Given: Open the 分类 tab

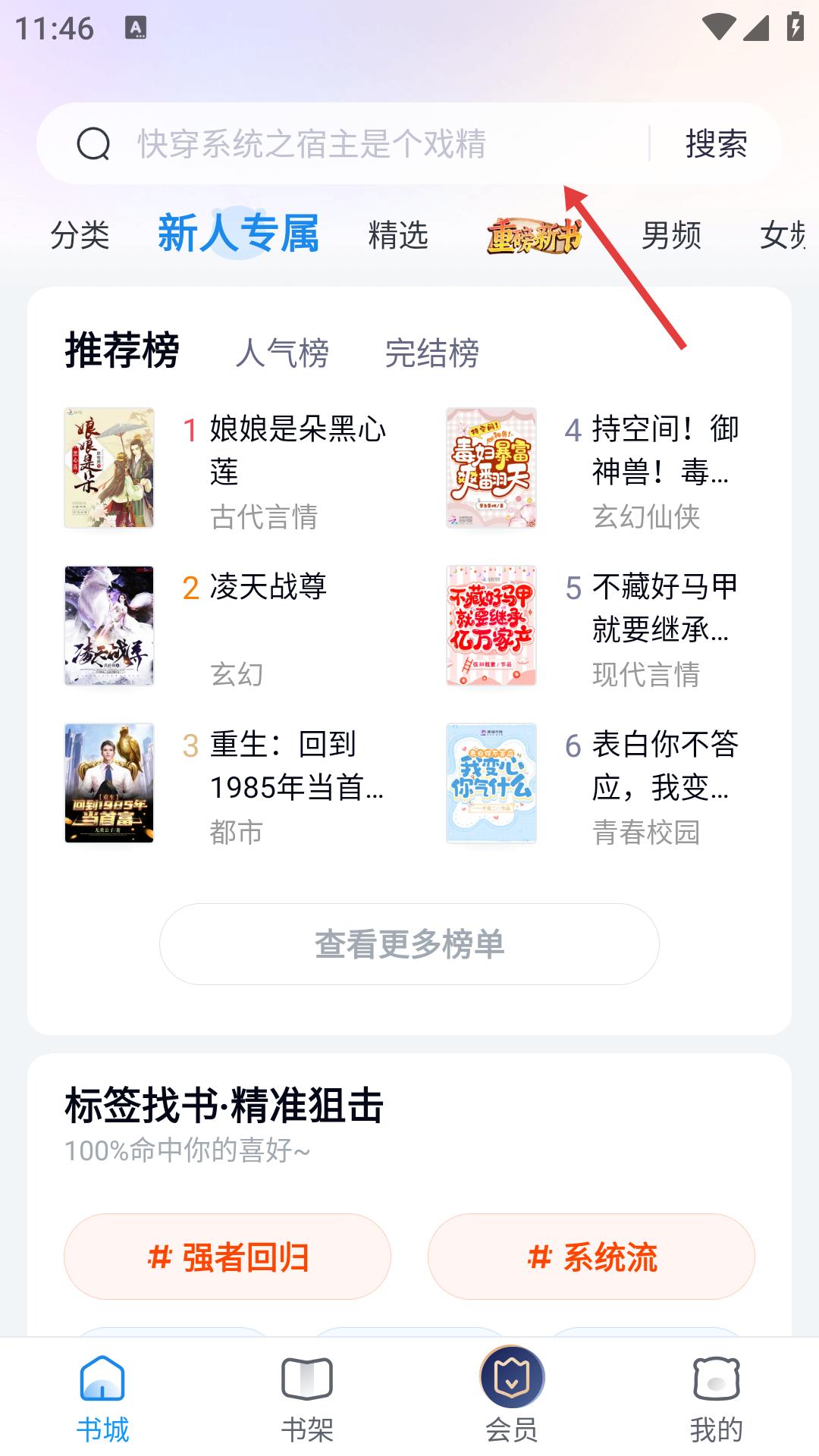Looking at the screenshot, I should tap(80, 235).
